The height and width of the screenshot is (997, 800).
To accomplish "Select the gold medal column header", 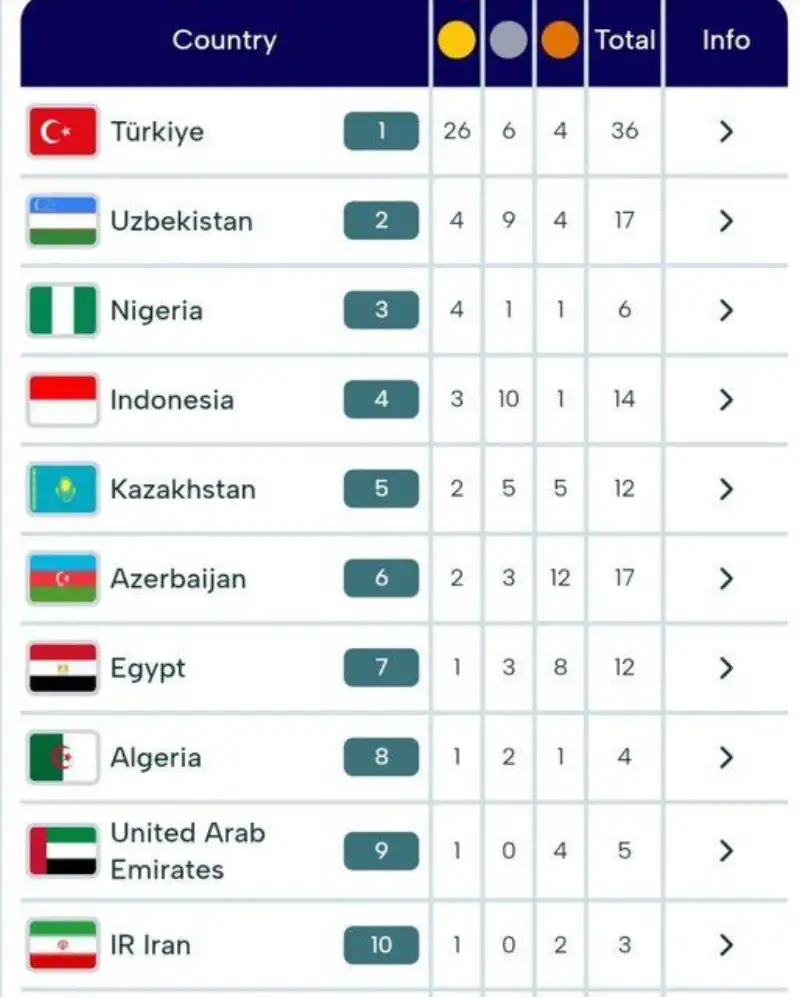I will pyautogui.click(x=456, y=41).
